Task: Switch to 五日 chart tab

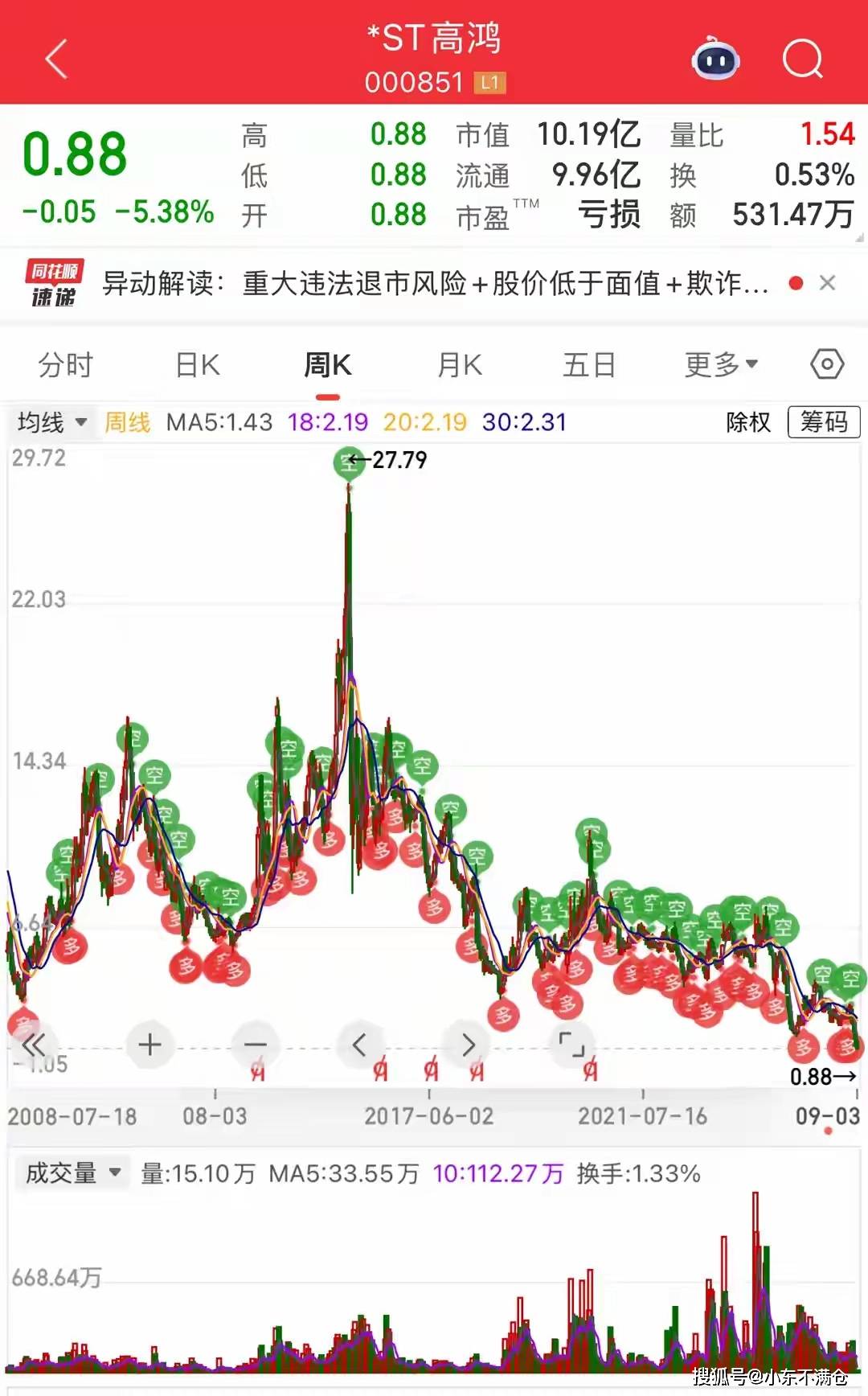Action: 589,365
